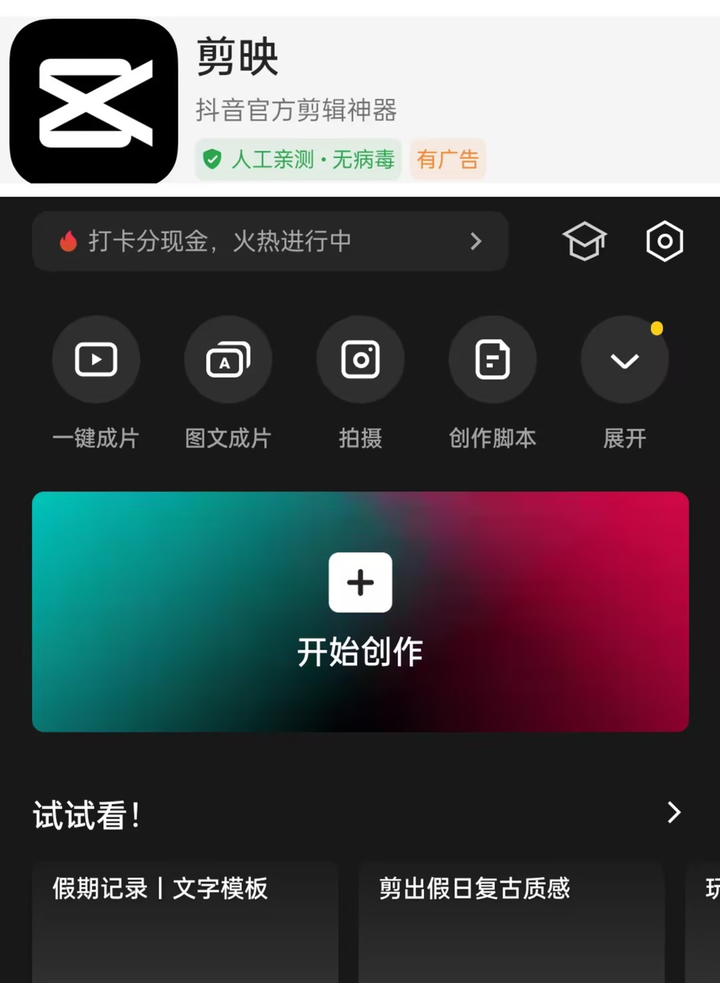Expand the tools row via 展开
The image size is (720, 983).
(624, 360)
